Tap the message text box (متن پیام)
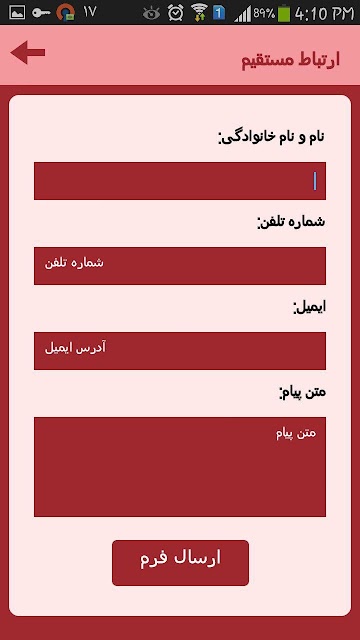This screenshot has width=360, height=640. tap(180, 467)
